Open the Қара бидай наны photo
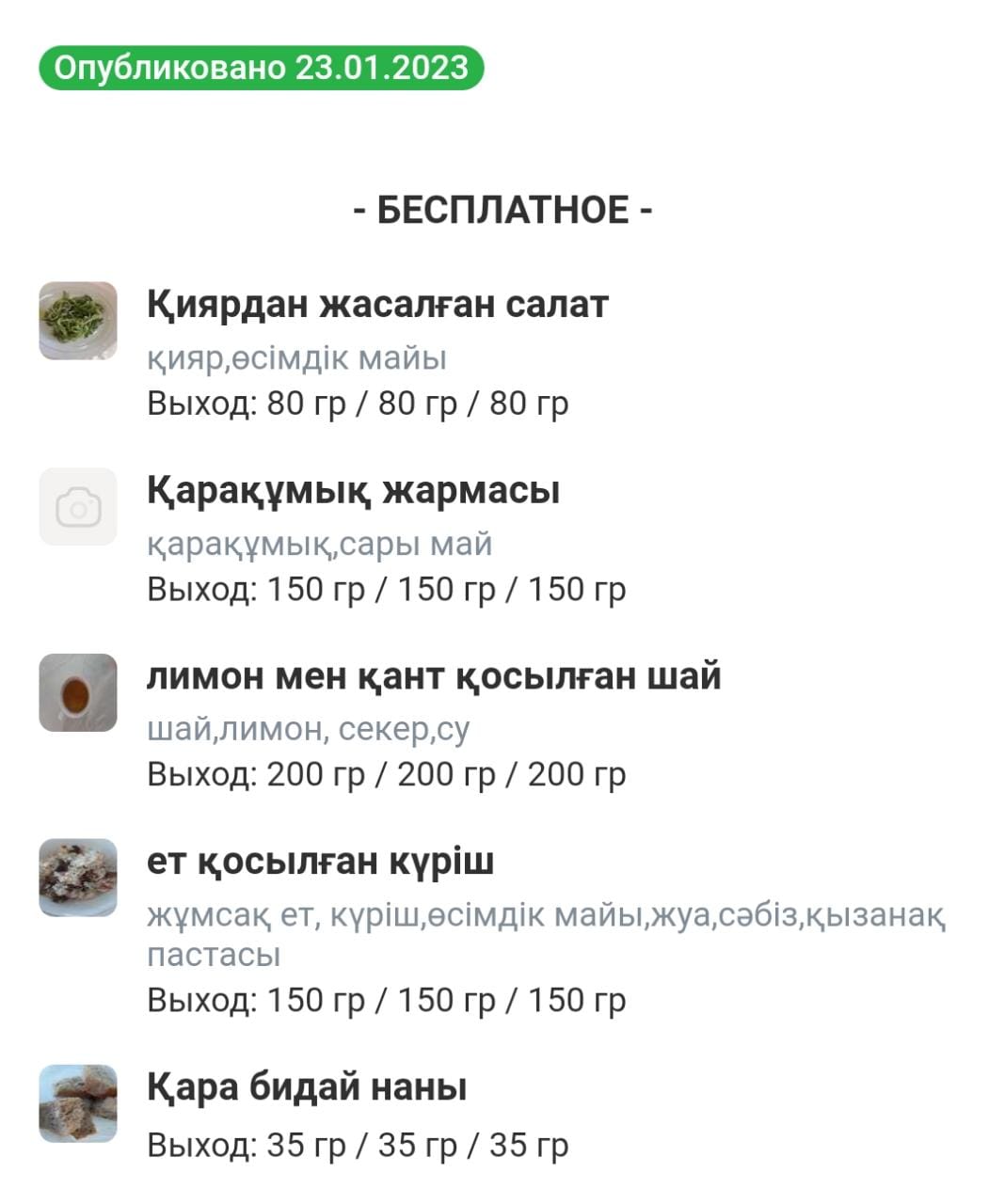 coord(78,1103)
